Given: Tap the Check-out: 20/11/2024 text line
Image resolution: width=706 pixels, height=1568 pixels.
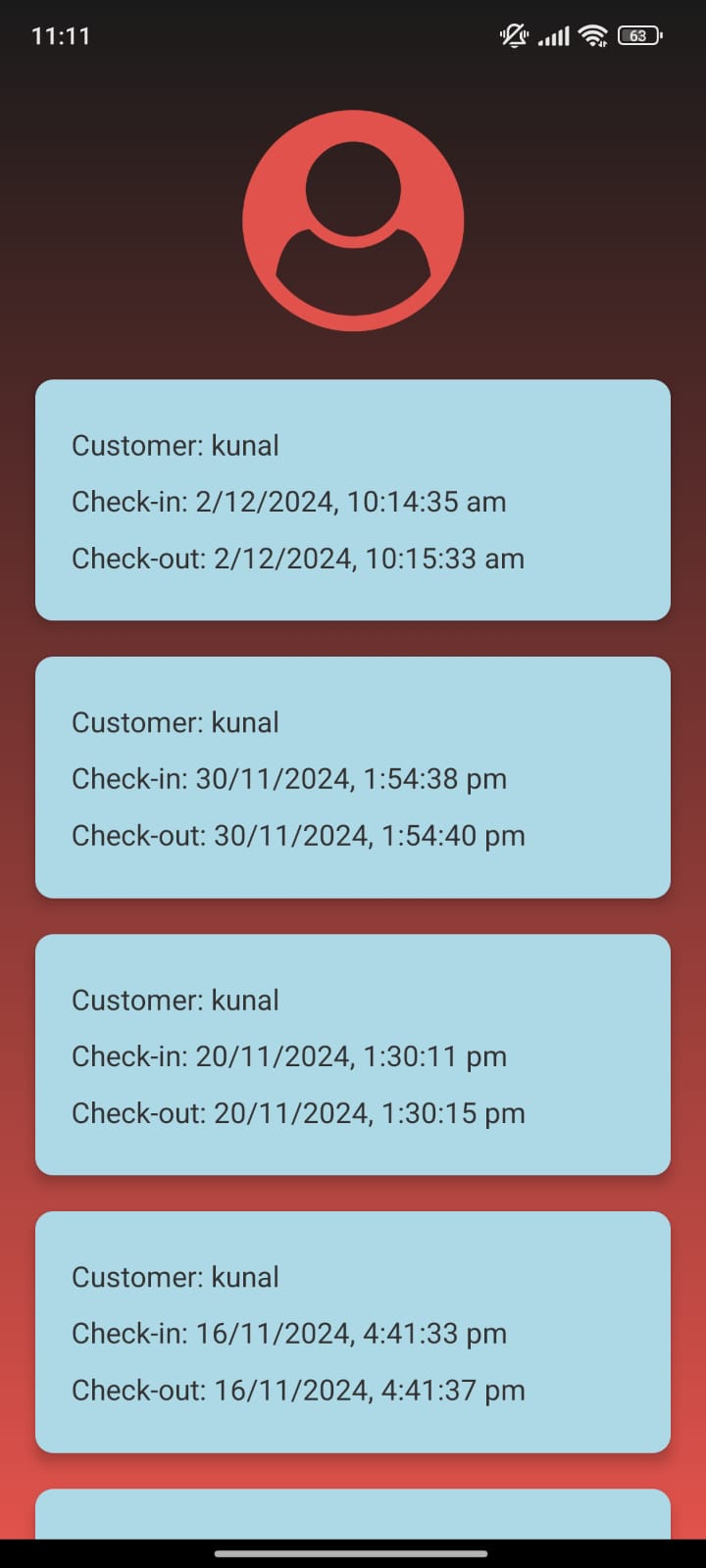Looking at the screenshot, I should click(x=298, y=1112).
